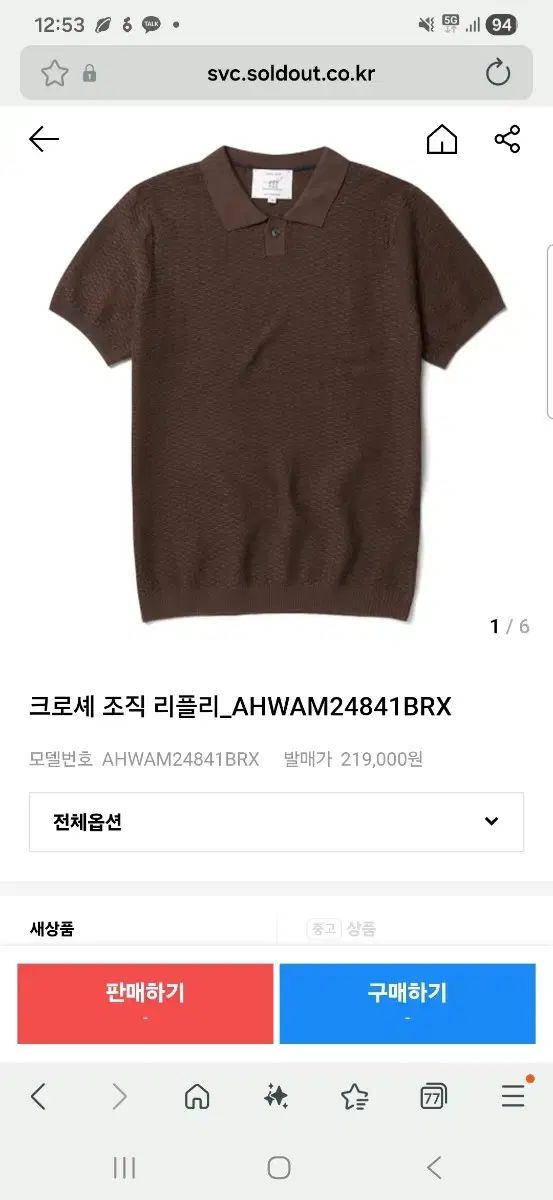
Task: Tap the svc.soldout.co.kr address field
Action: 291,73
